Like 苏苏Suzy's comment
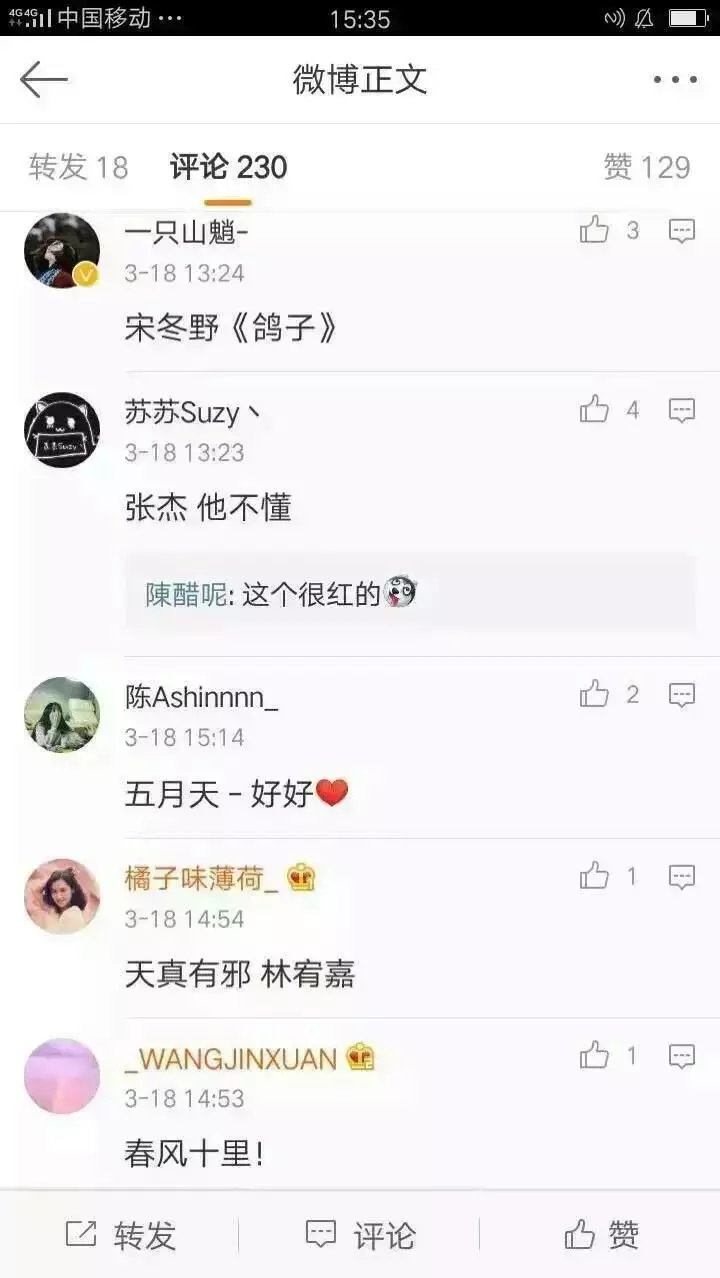The height and width of the screenshot is (1278, 720). click(x=595, y=410)
